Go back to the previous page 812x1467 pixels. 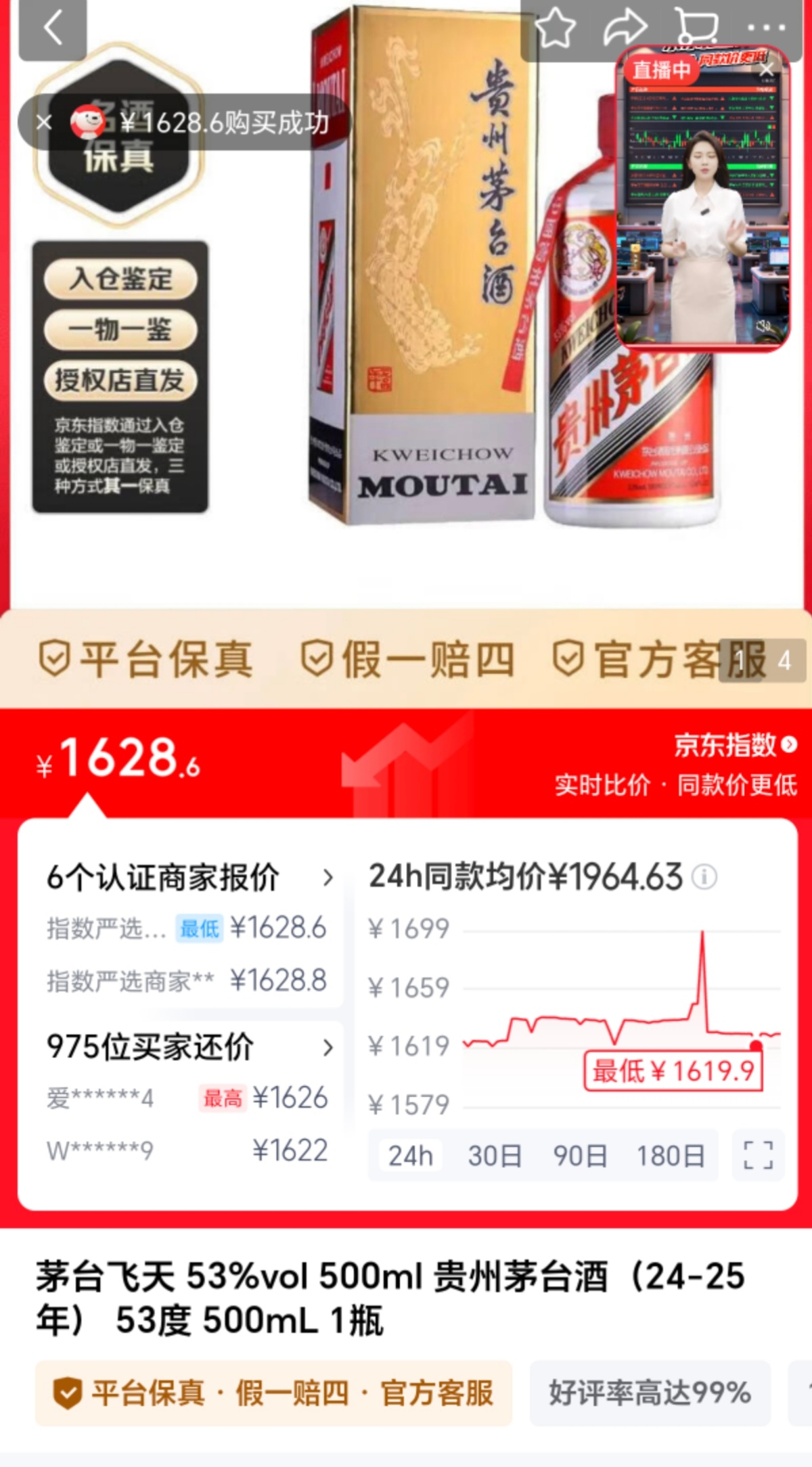click(53, 28)
